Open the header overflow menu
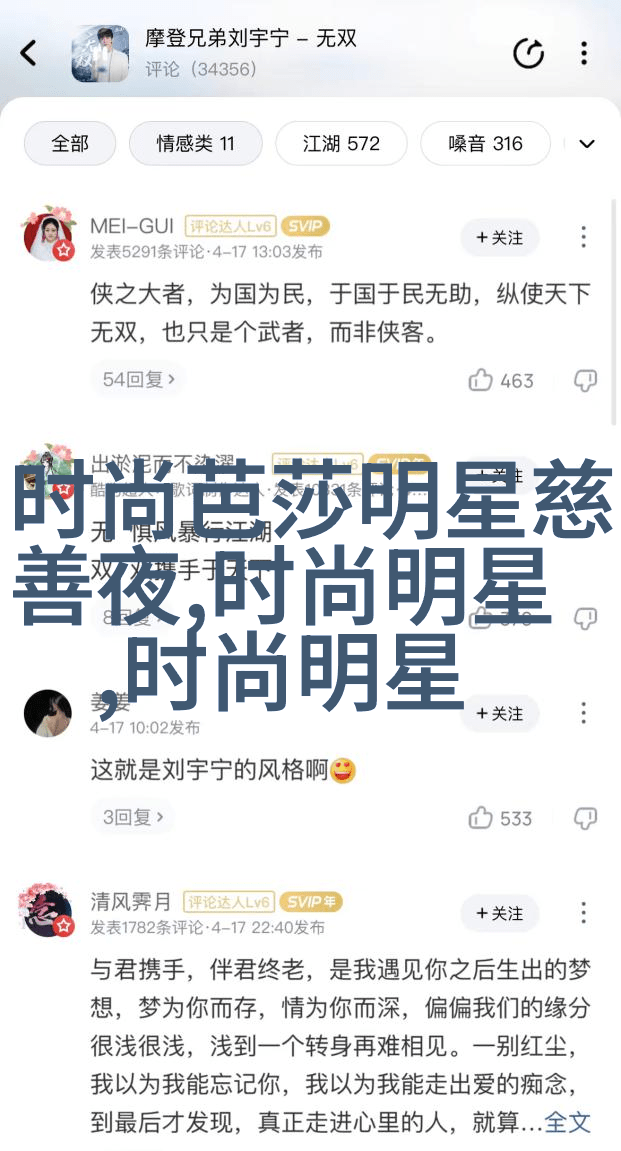621x1151 pixels. [584, 54]
